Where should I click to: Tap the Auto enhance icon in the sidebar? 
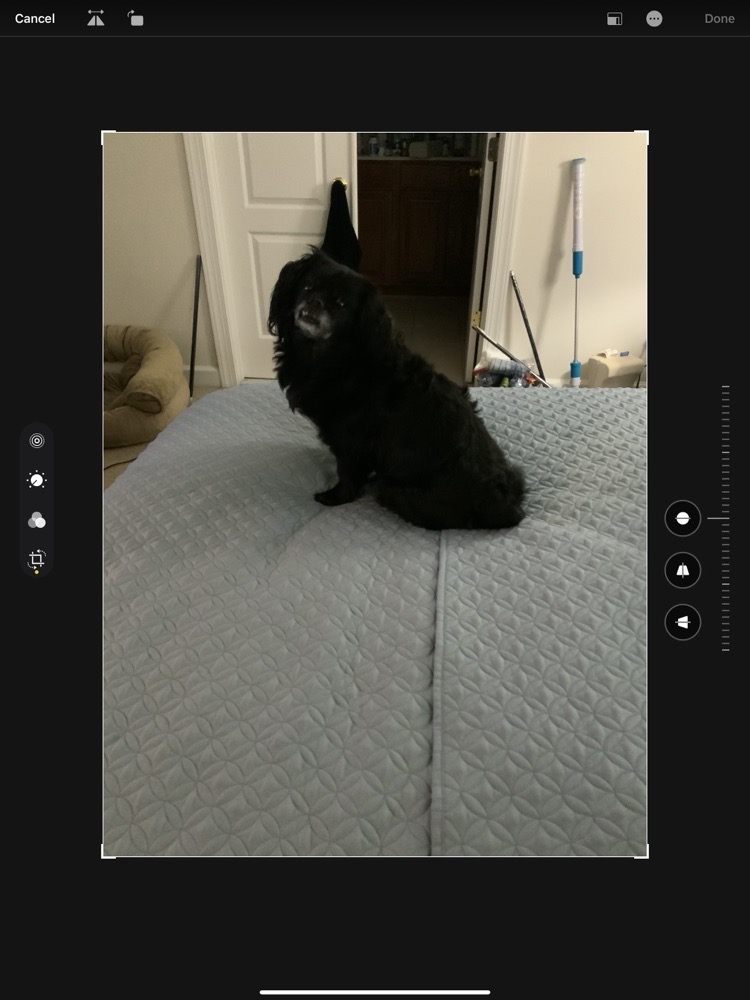coord(36,438)
